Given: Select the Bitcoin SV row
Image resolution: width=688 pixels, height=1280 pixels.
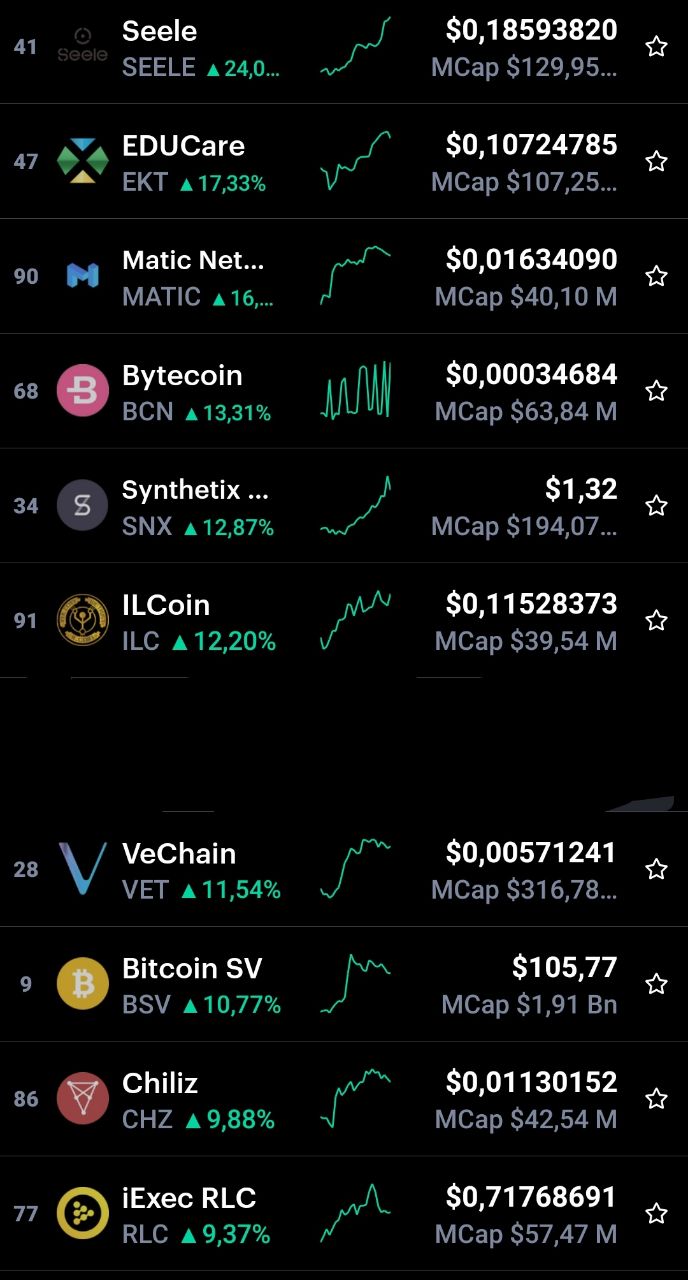Looking at the screenshot, I should click(x=344, y=984).
